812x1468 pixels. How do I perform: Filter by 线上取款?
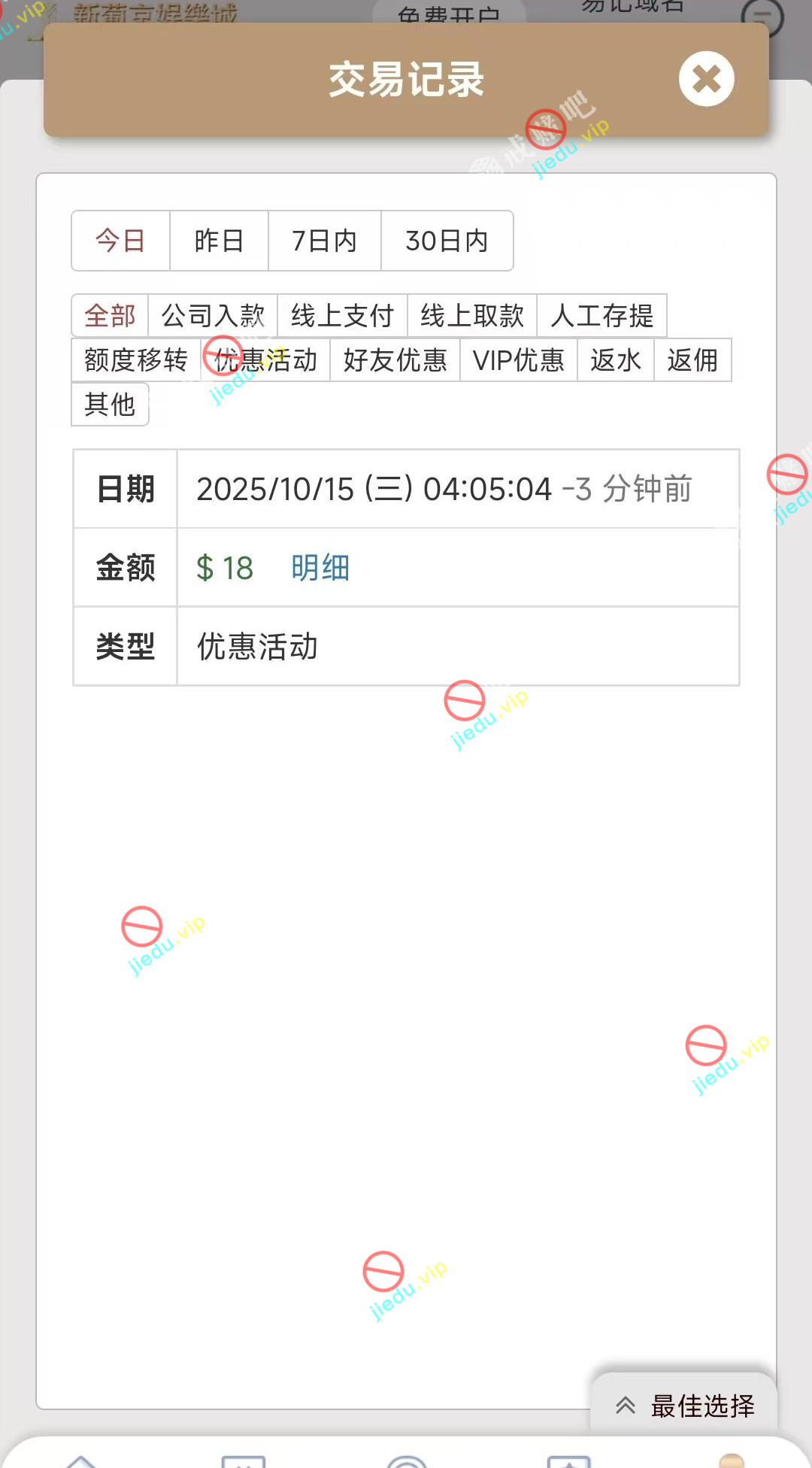tap(471, 316)
